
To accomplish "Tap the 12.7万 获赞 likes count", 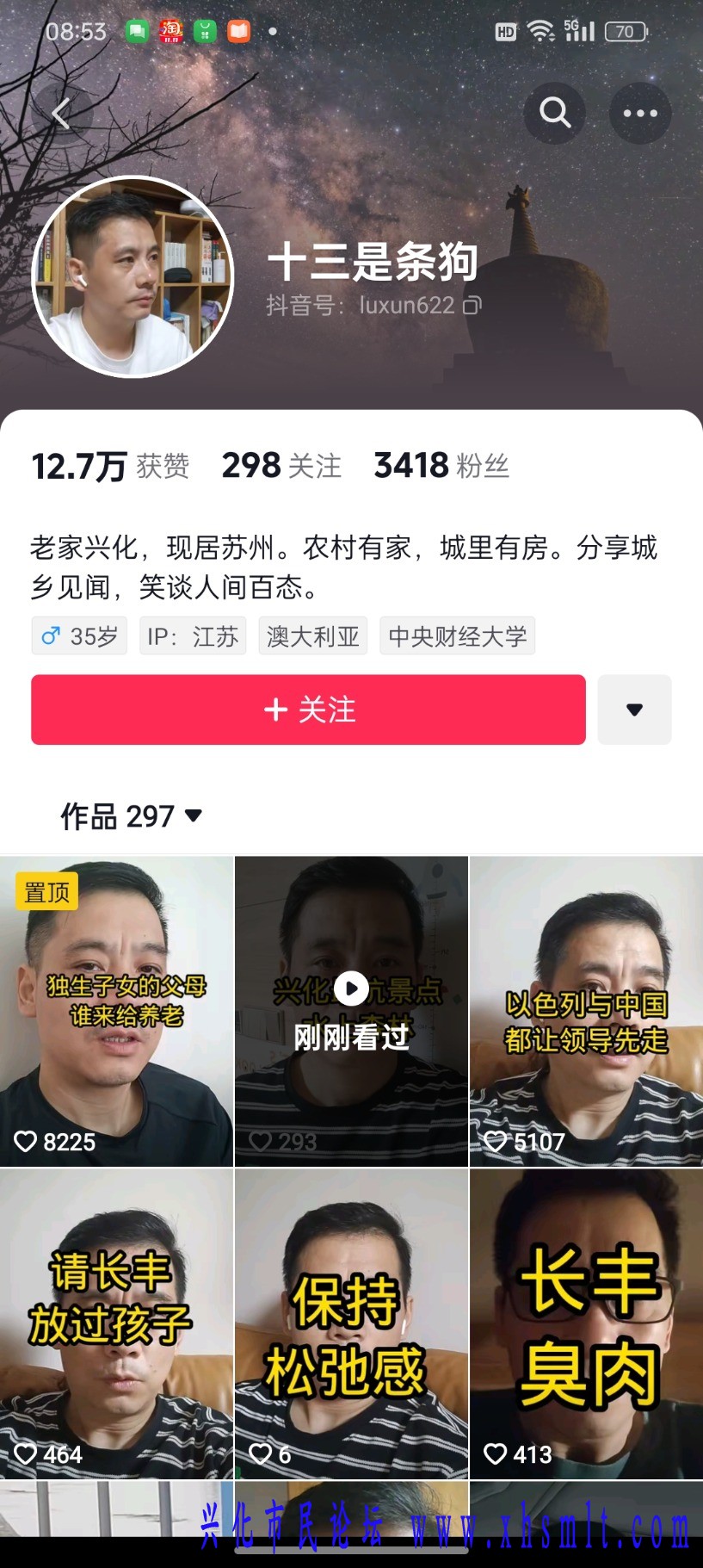I will [110, 466].
